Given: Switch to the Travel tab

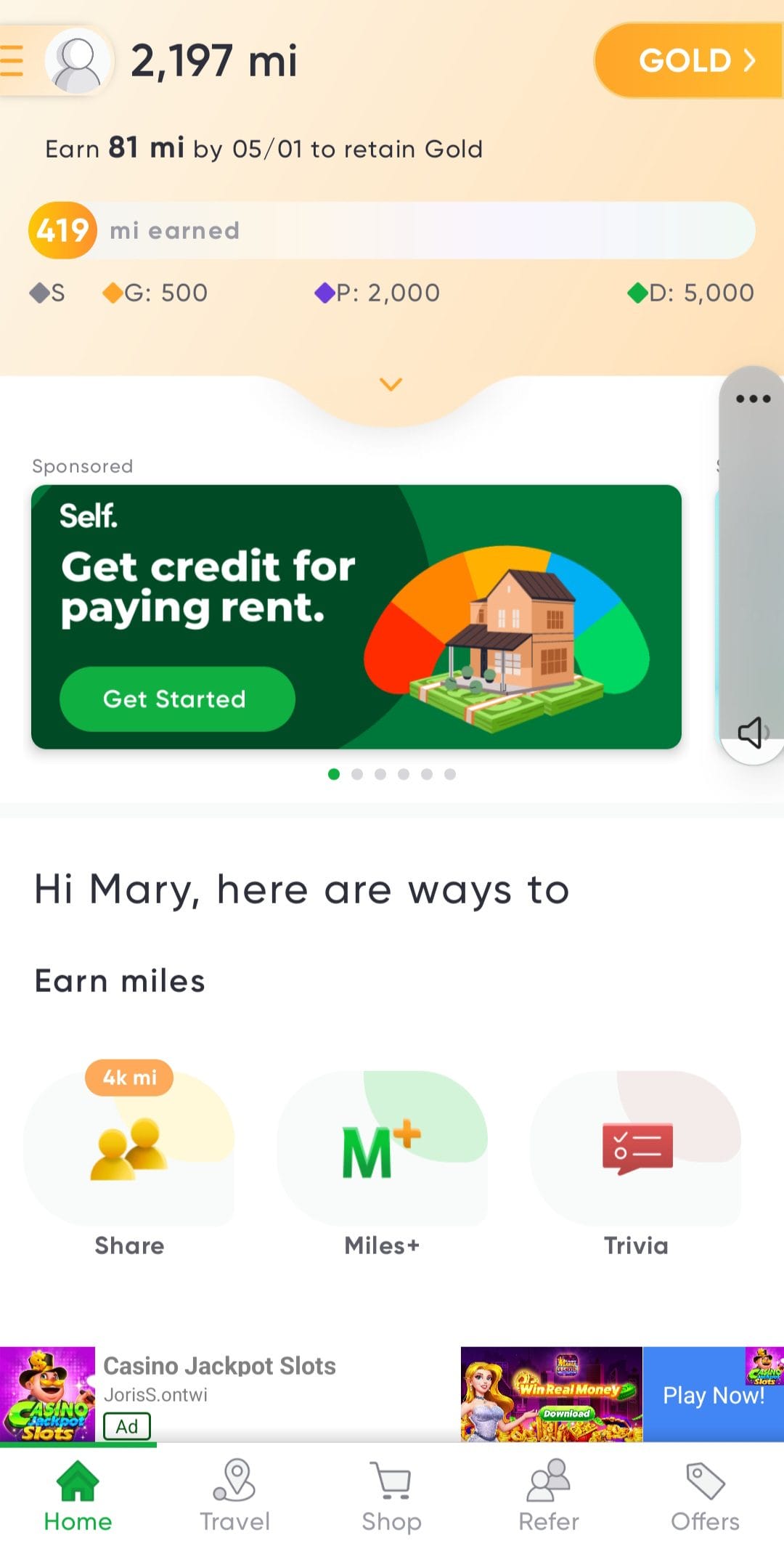Looking at the screenshot, I should click(234, 1496).
